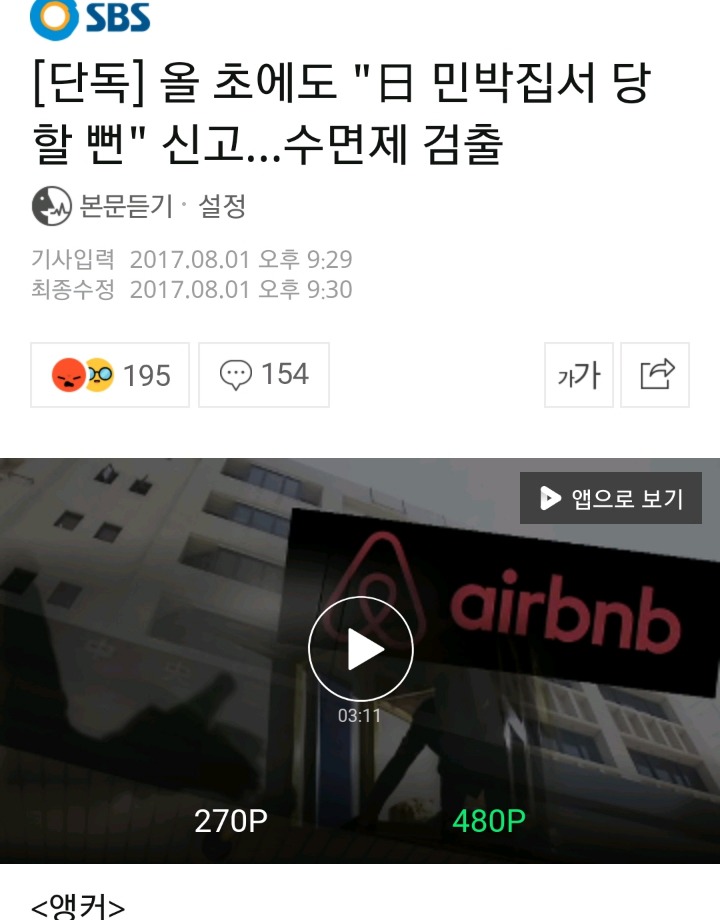
Task: Listen to article with 본문듣기
Action: (102, 207)
